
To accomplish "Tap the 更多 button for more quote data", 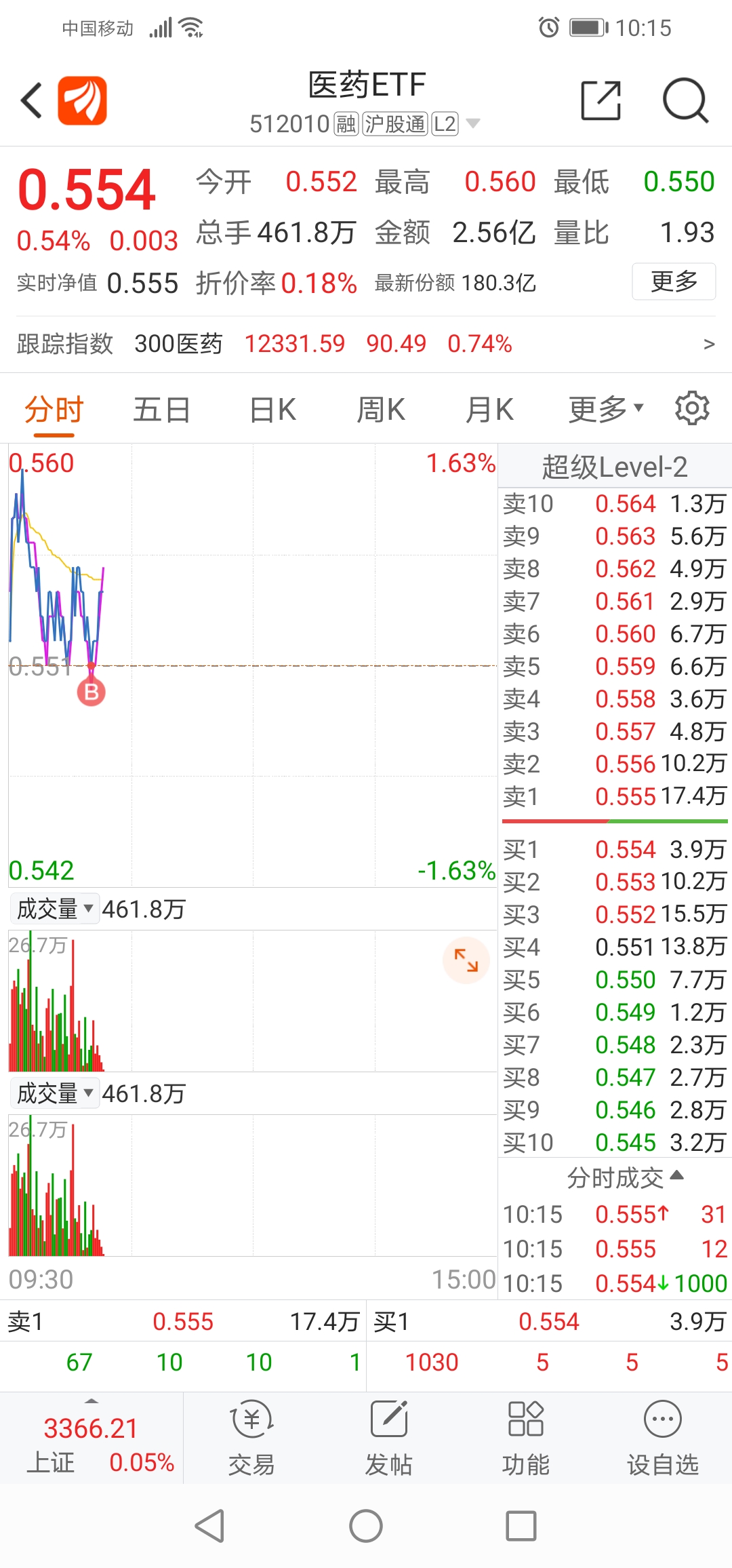I will point(674,281).
